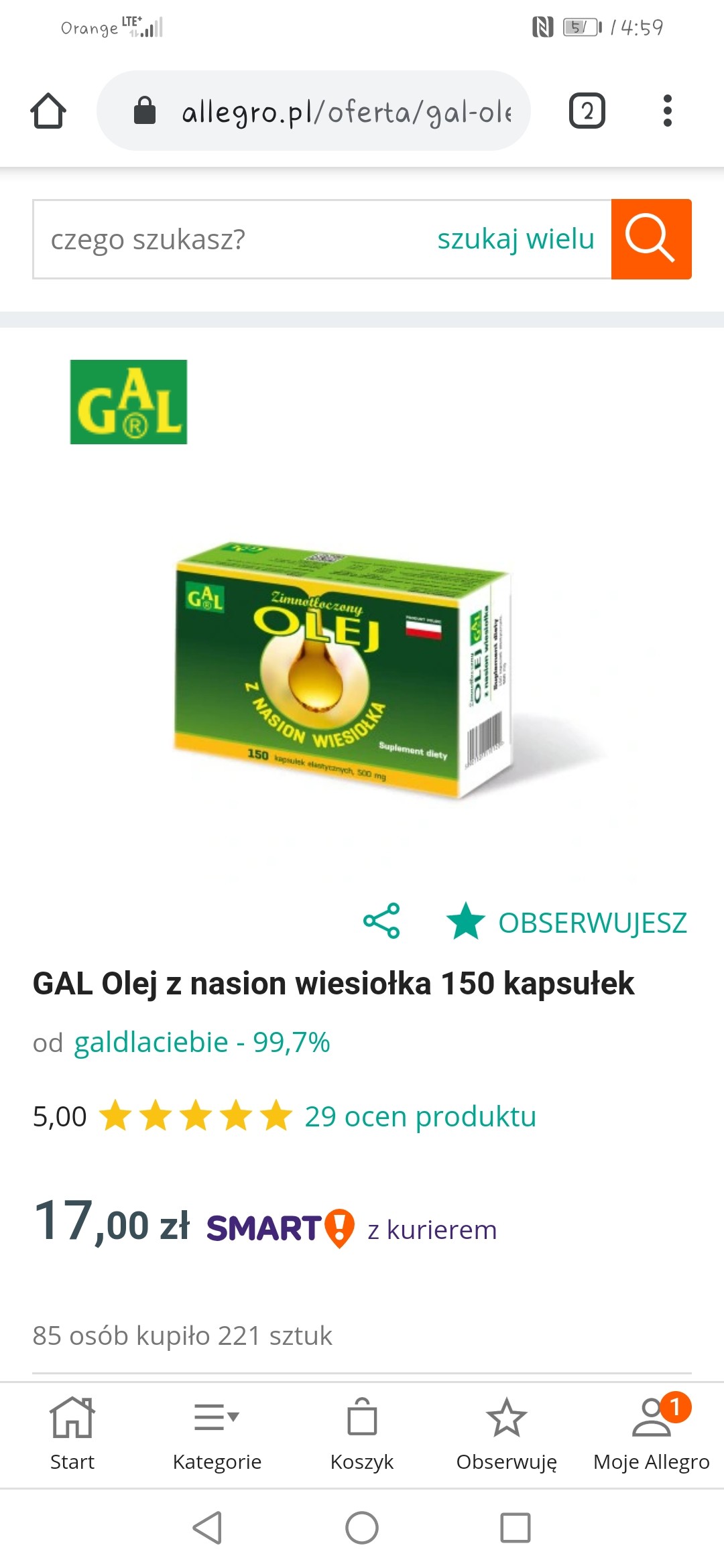This screenshot has height=1568, width=724.
Task: Open the browser tab switcher
Action: [587, 111]
